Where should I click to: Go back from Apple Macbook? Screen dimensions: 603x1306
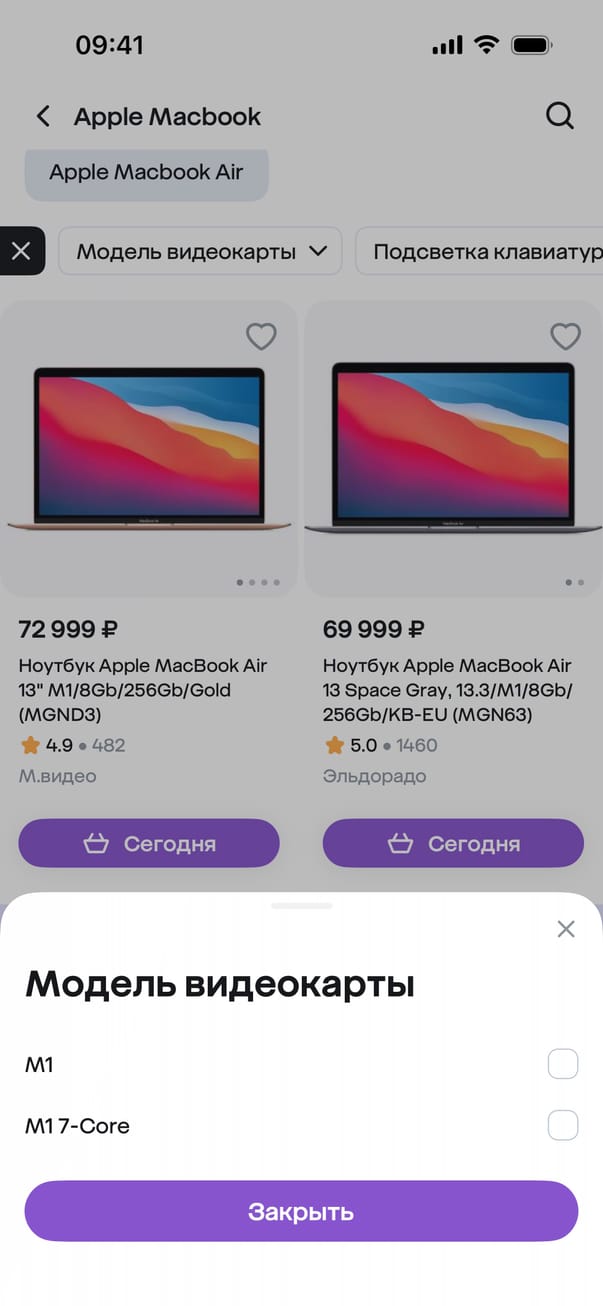43,116
